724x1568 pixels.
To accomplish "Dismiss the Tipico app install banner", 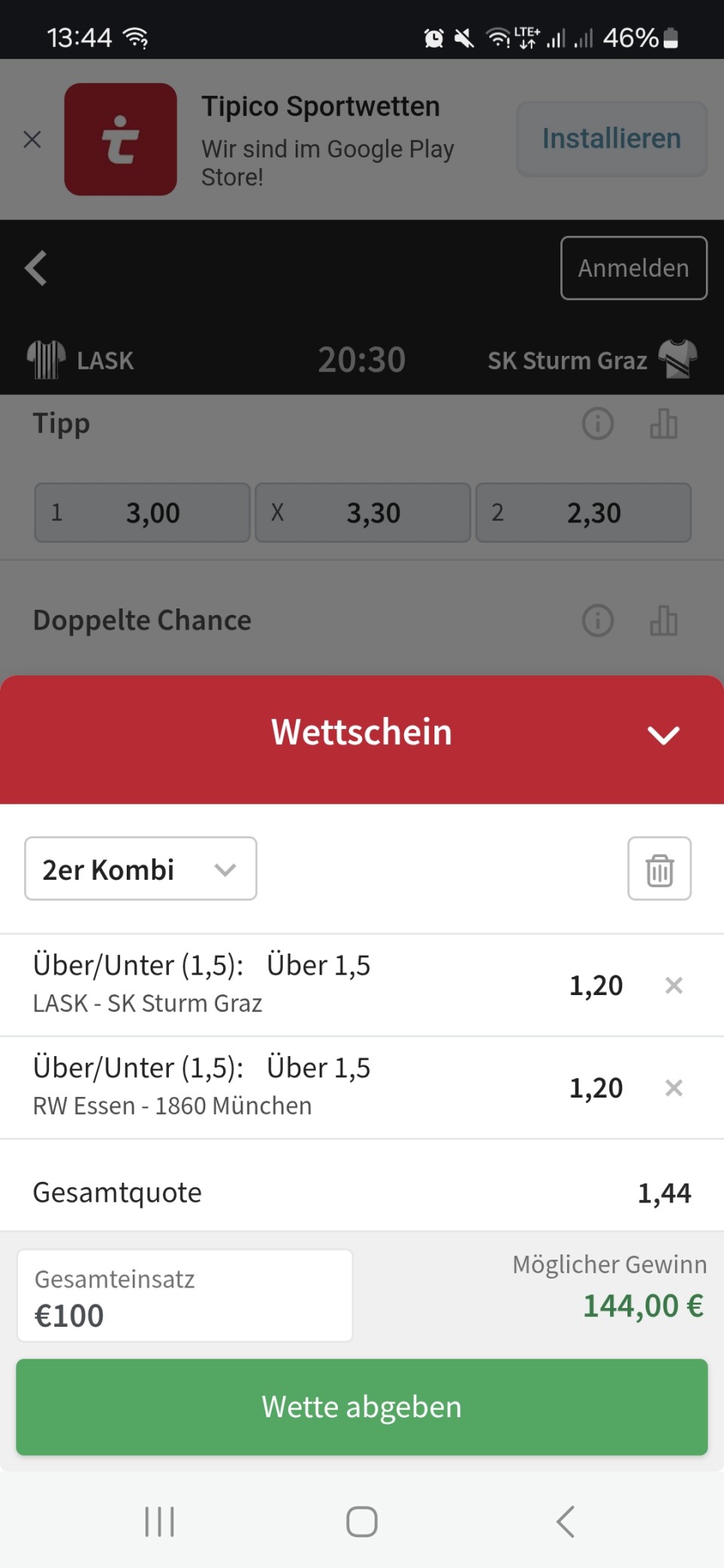I will [x=32, y=139].
